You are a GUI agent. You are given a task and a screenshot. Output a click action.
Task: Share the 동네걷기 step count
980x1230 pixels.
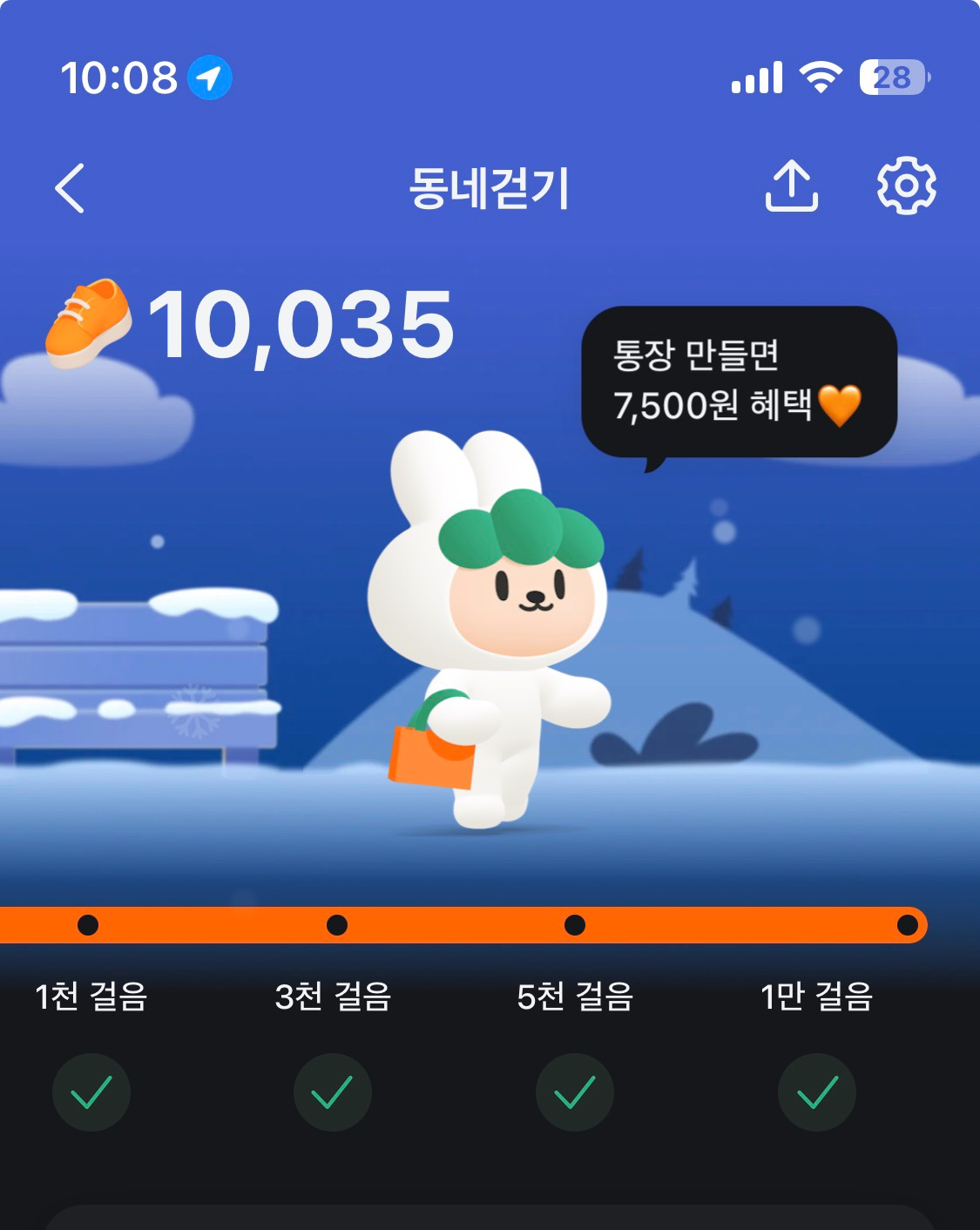(x=791, y=186)
